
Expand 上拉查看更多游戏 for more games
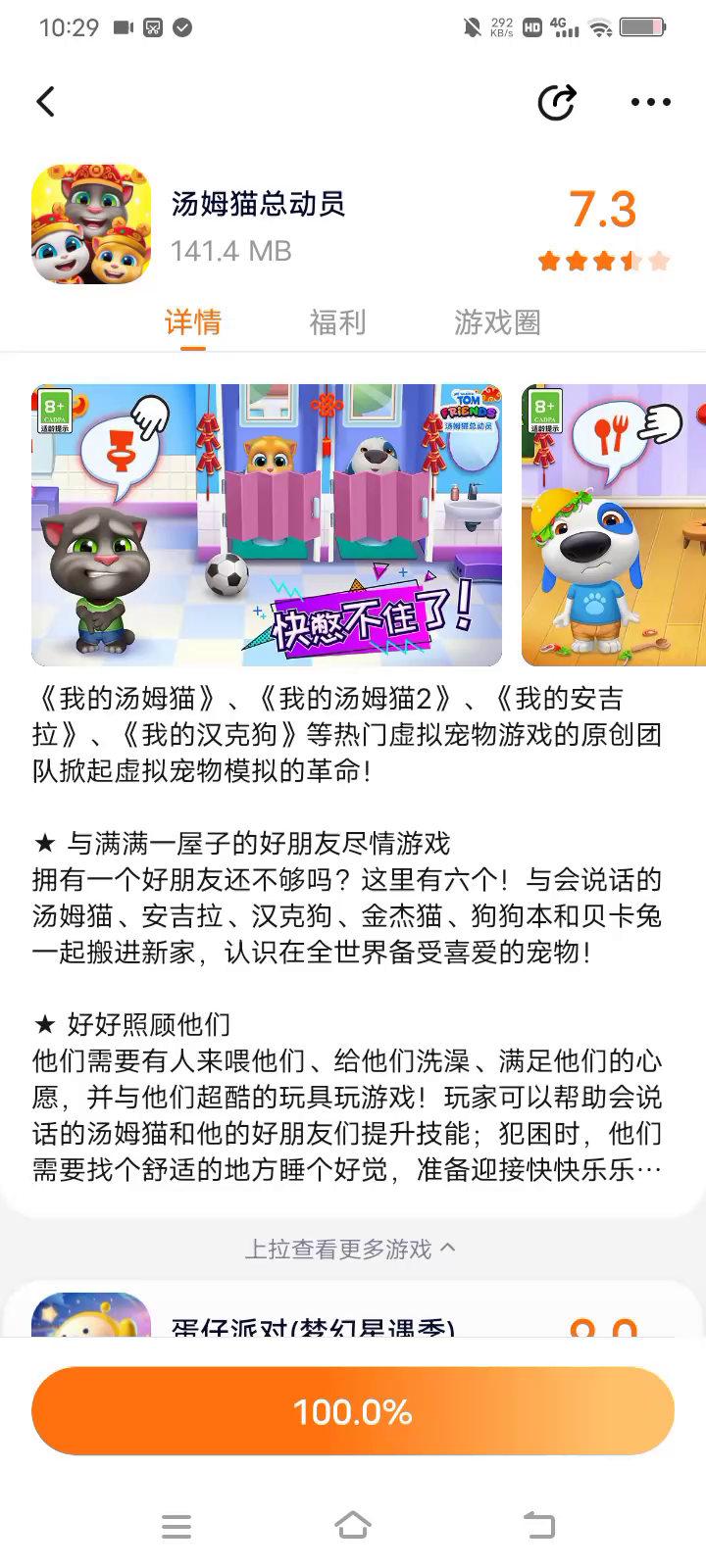[x=351, y=1249]
